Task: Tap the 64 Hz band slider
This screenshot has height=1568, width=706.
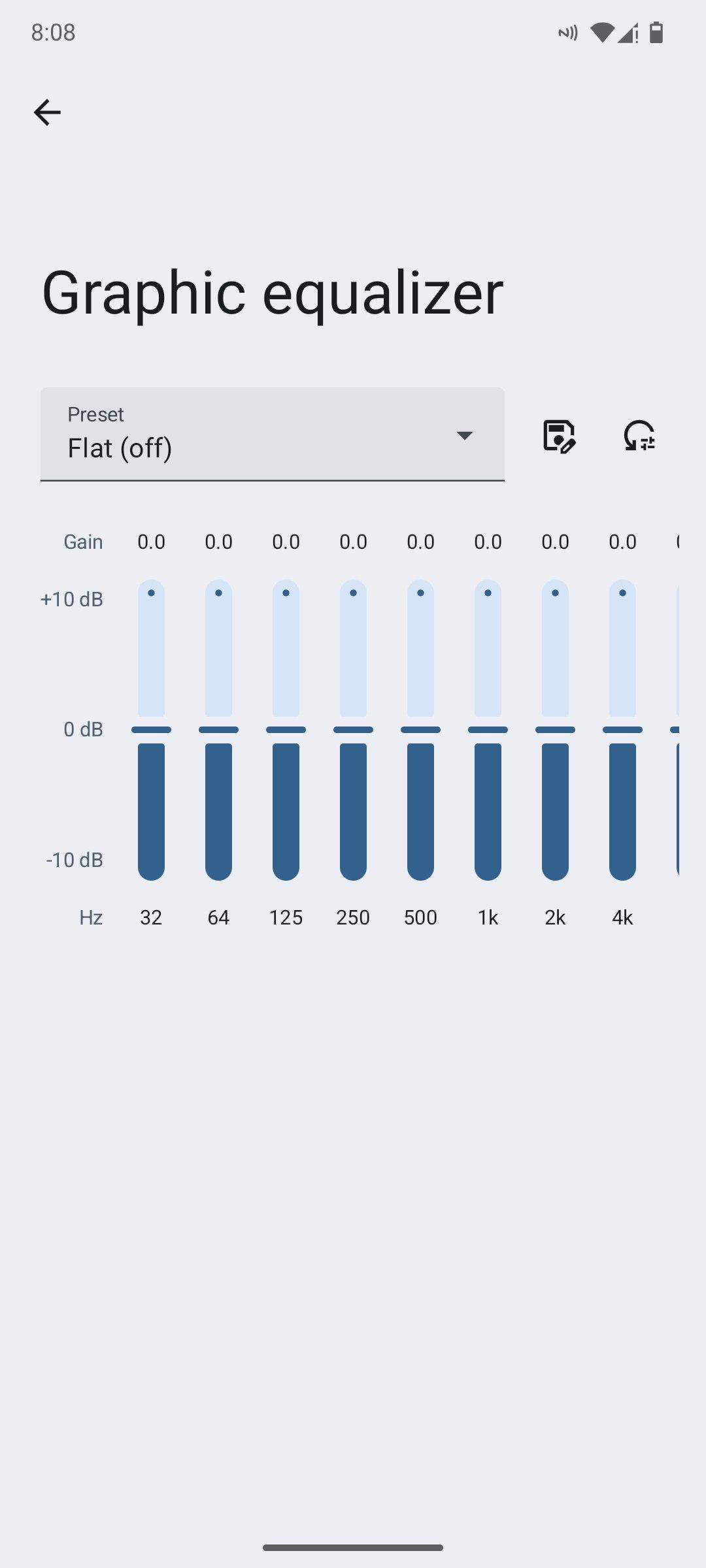Action: pyautogui.click(x=218, y=730)
